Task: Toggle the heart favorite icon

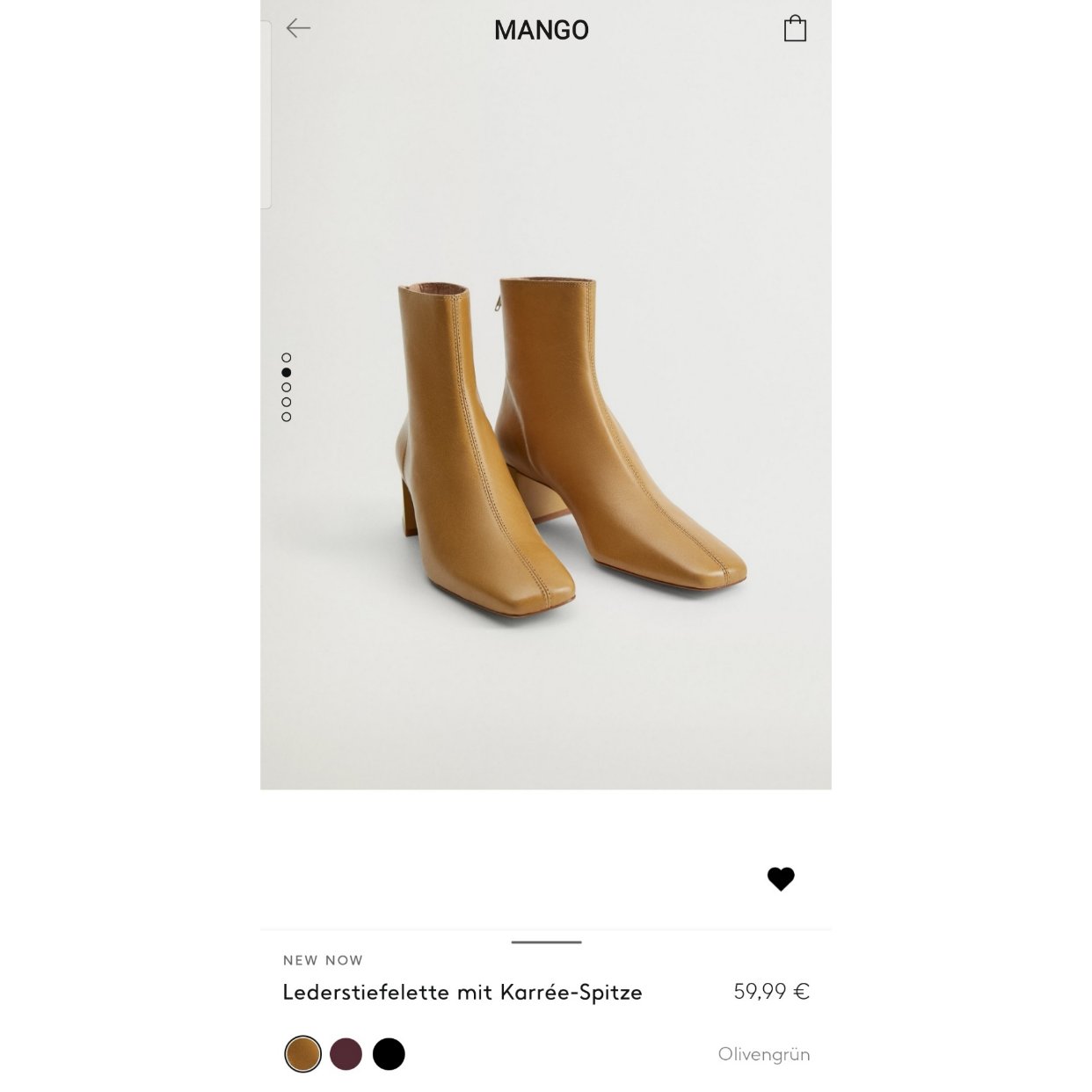Action: 780,878
